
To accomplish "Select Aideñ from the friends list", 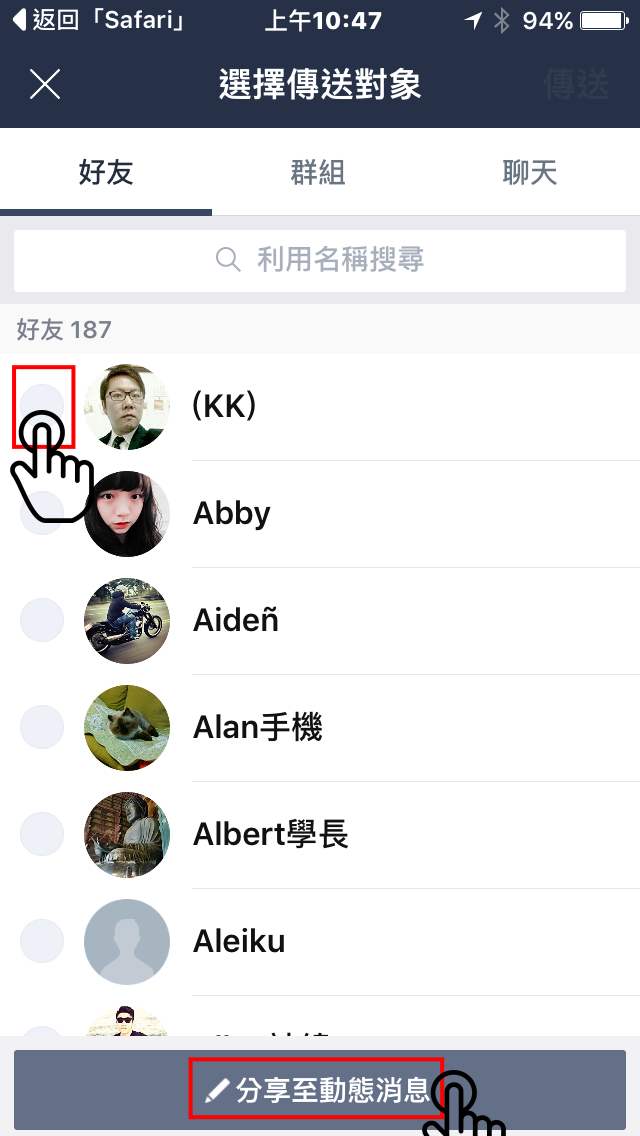I will click(x=42, y=621).
